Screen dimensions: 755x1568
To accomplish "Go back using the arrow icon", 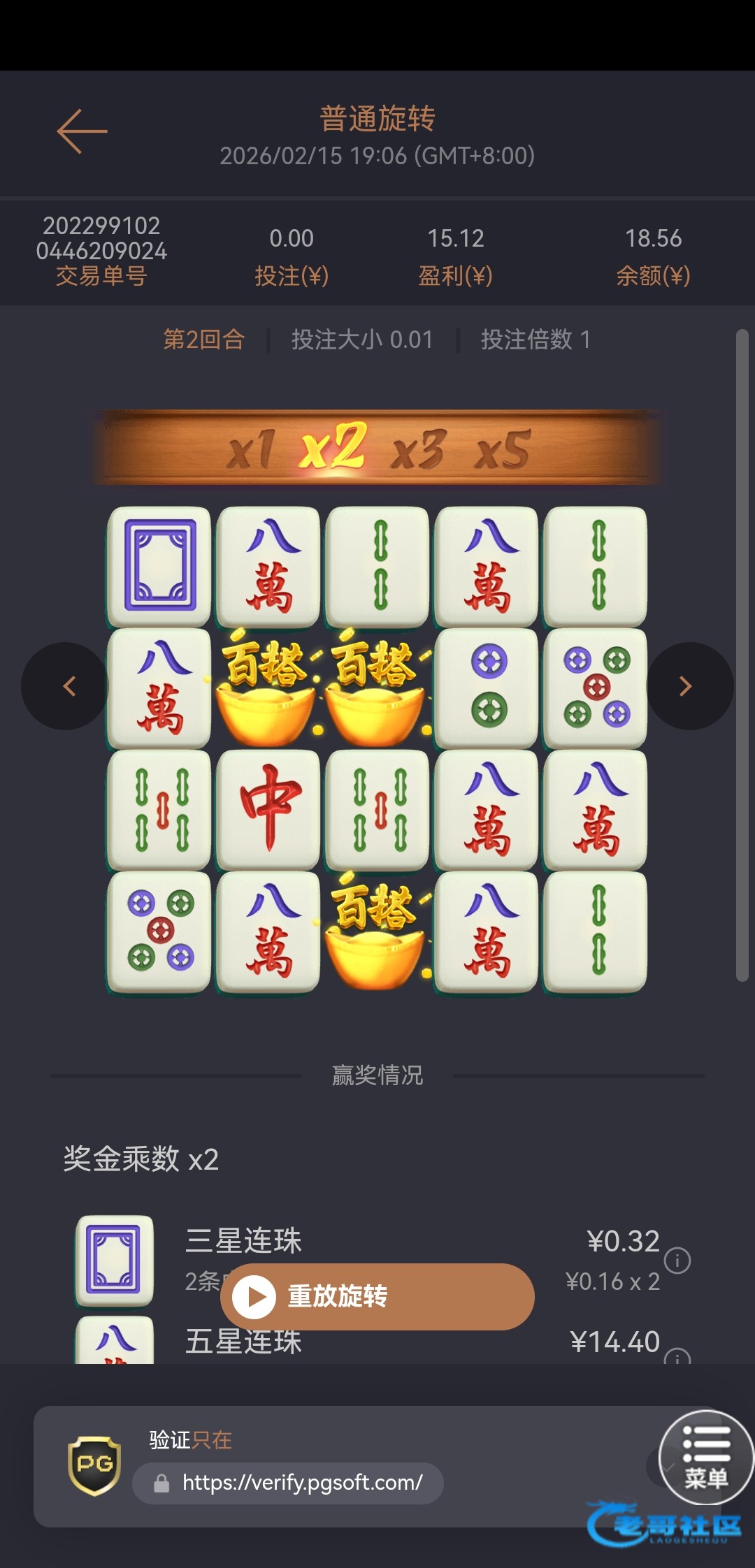I will 82,131.
